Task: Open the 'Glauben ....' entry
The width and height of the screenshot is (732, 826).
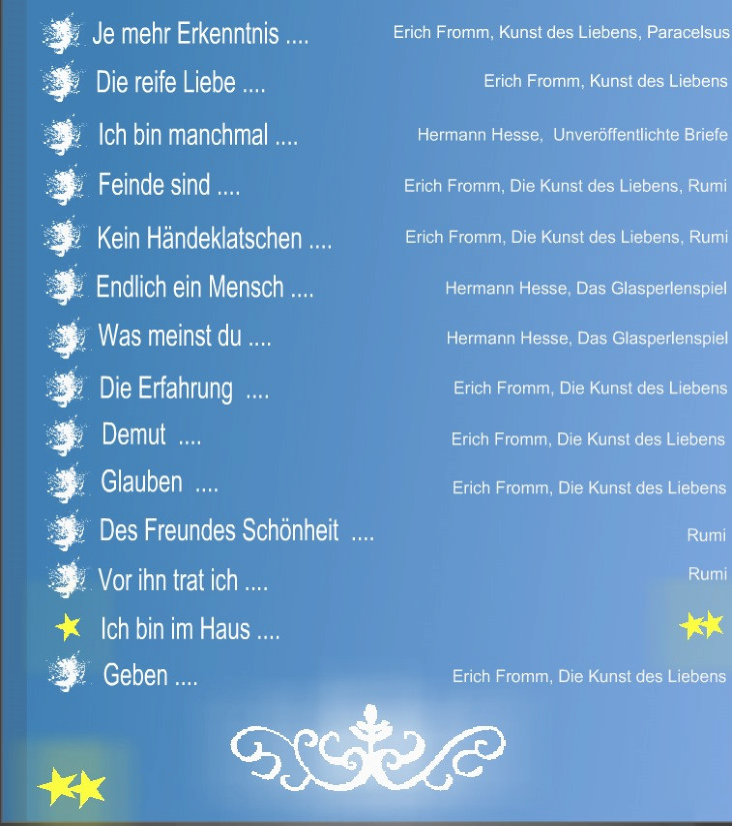Action: click(x=159, y=483)
